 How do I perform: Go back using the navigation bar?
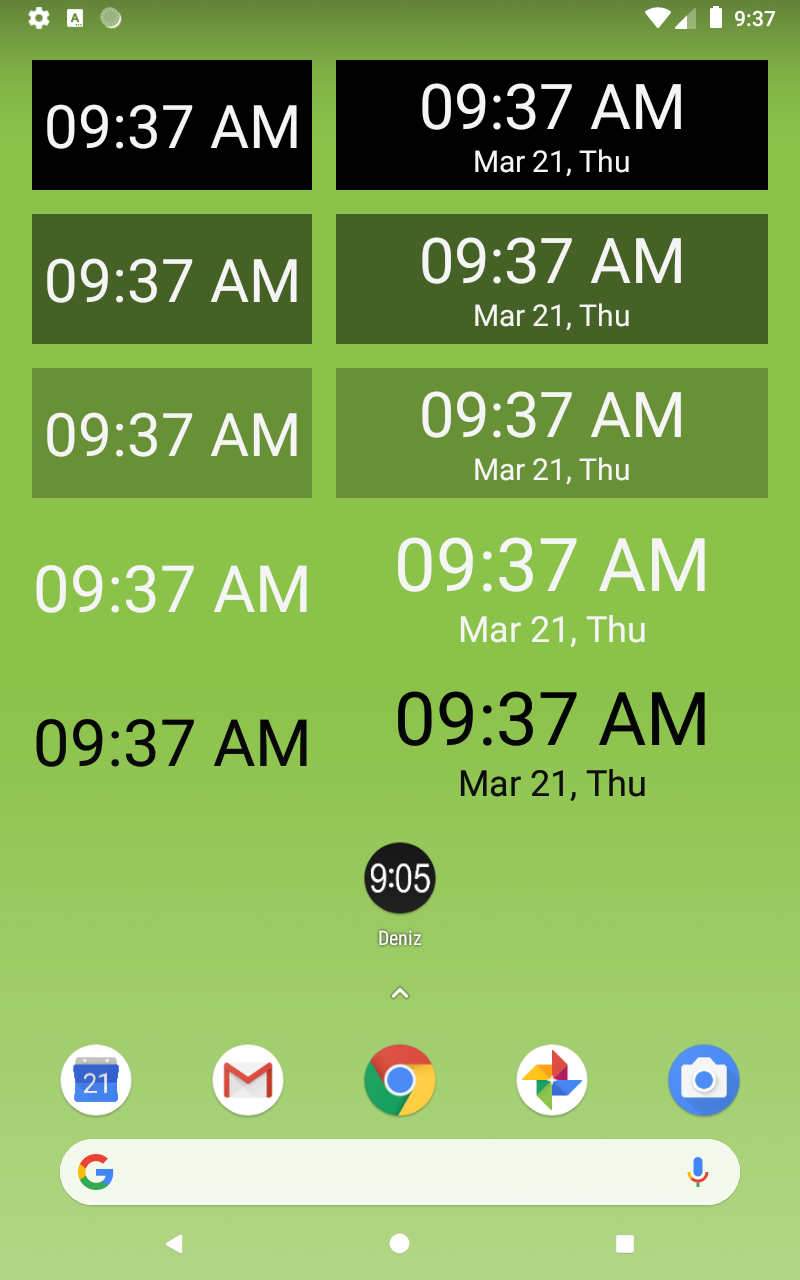(x=174, y=1243)
